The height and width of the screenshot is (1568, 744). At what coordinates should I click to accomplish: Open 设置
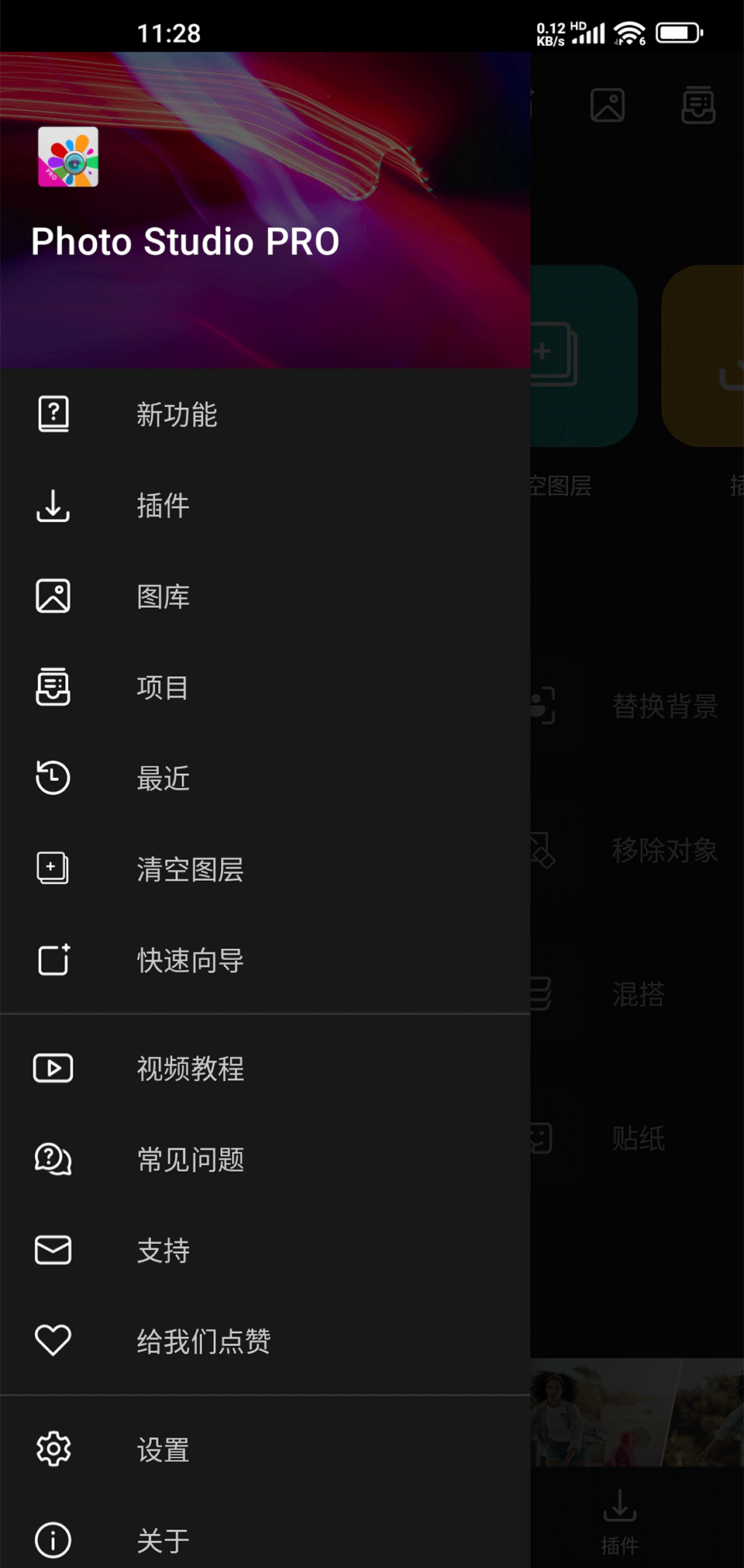(x=163, y=1449)
